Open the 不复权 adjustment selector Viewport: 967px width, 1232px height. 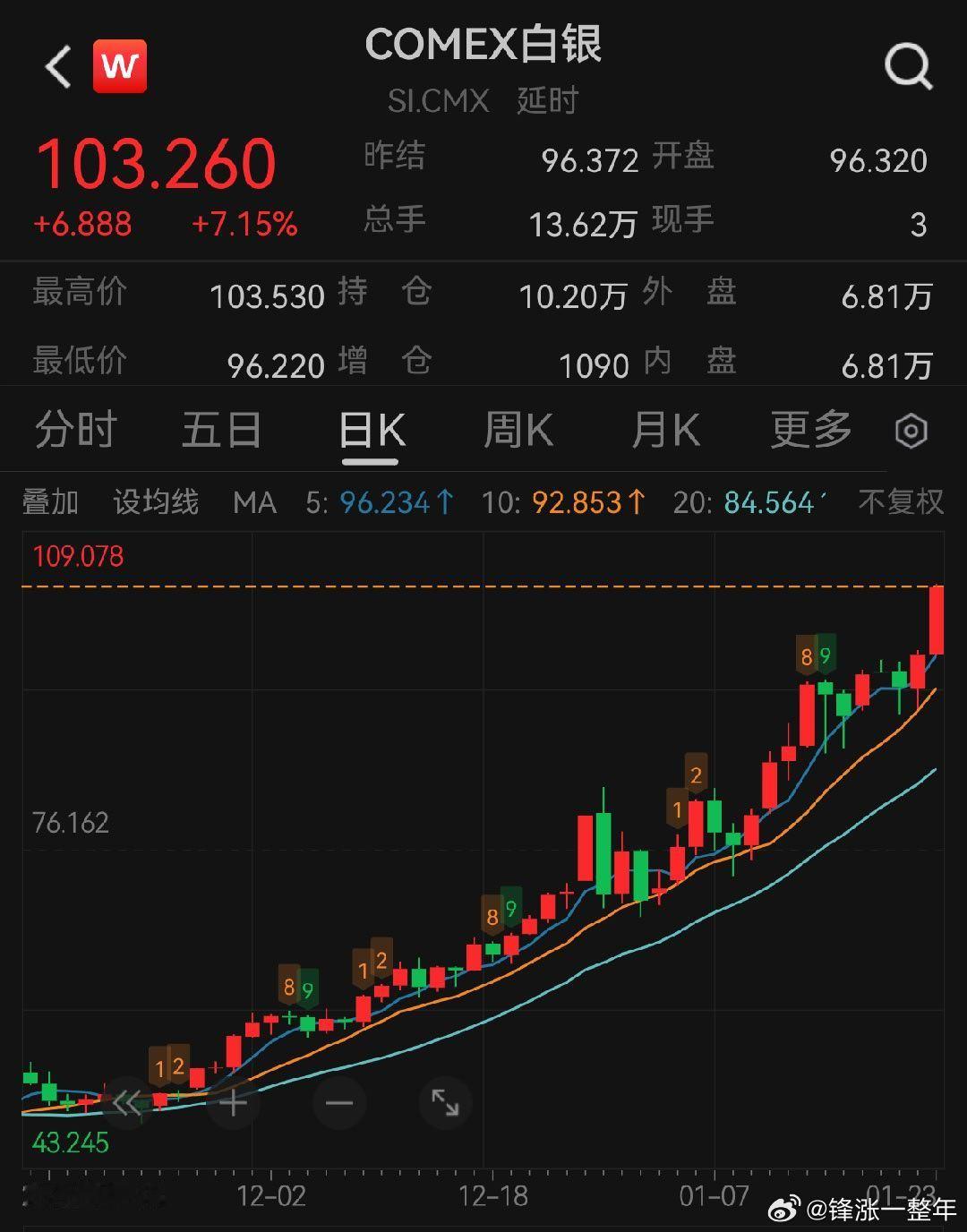[898, 502]
